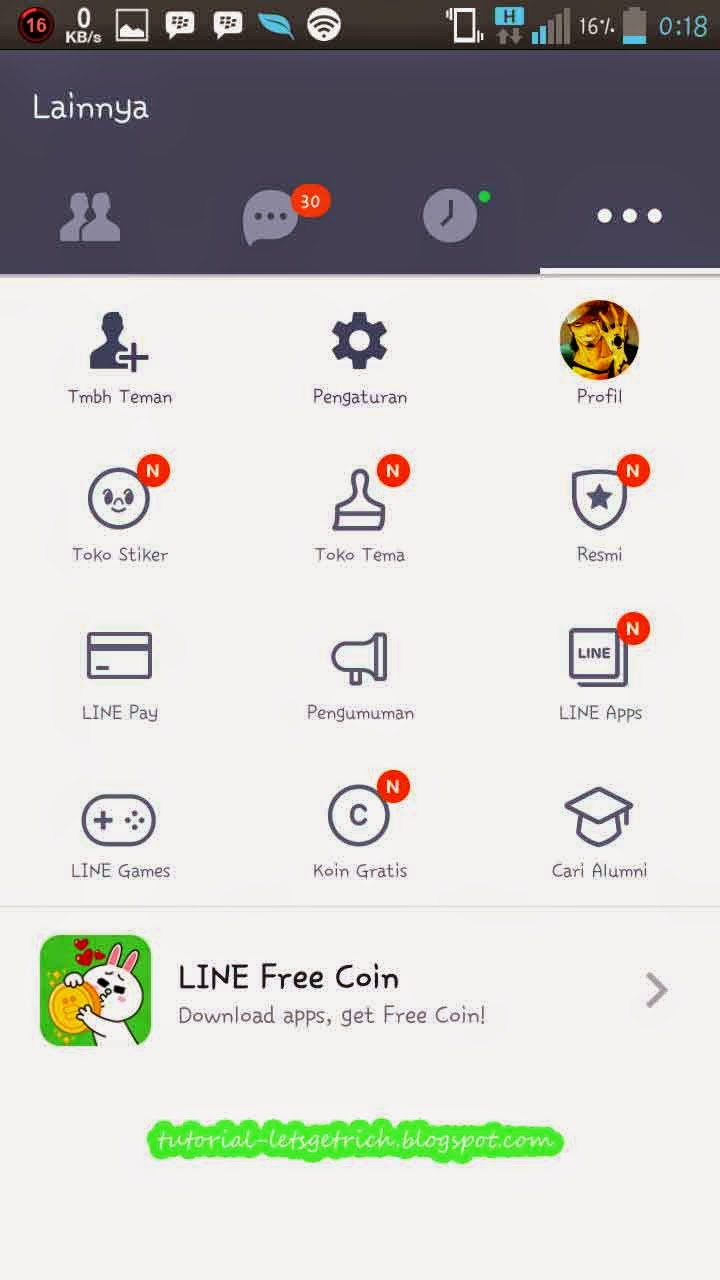Click the LINE Free Coin rabbit thumbnail
The height and width of the screenshot is (1280, 720).
click(x=95, y=990)
